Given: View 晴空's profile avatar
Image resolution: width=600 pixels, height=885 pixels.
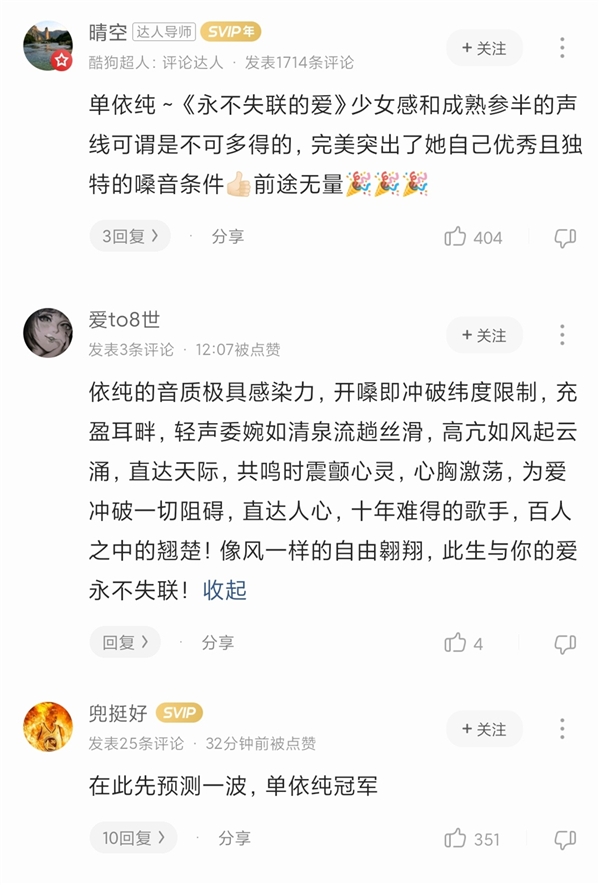Looking at the screenshot, I should point(48,47).
